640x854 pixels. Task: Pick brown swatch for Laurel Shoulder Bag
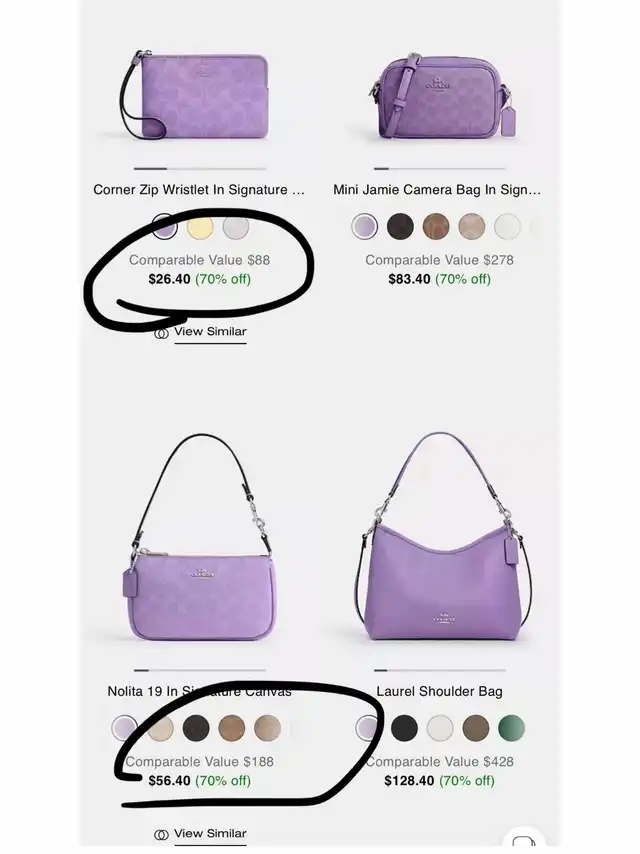[475, 728]
